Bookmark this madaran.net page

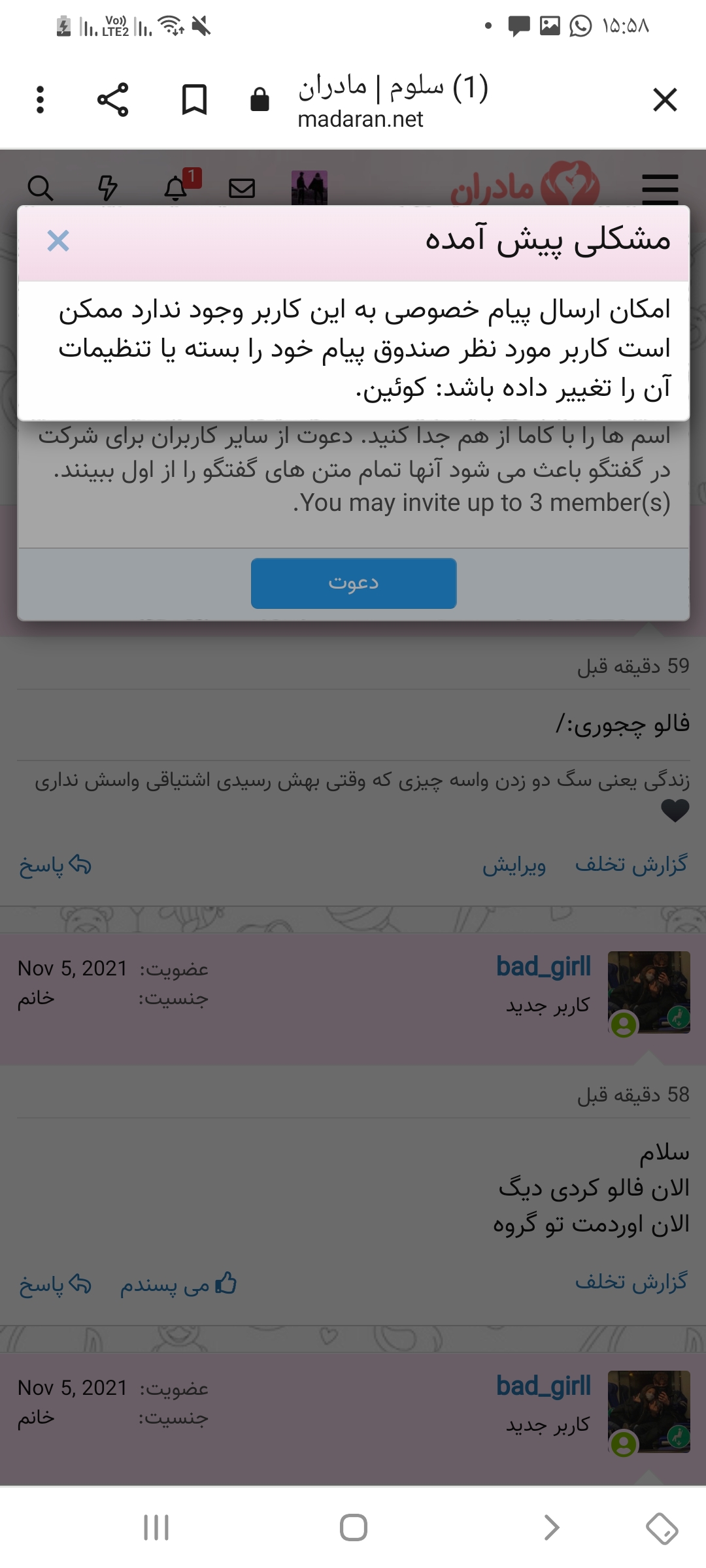[194, 100]
